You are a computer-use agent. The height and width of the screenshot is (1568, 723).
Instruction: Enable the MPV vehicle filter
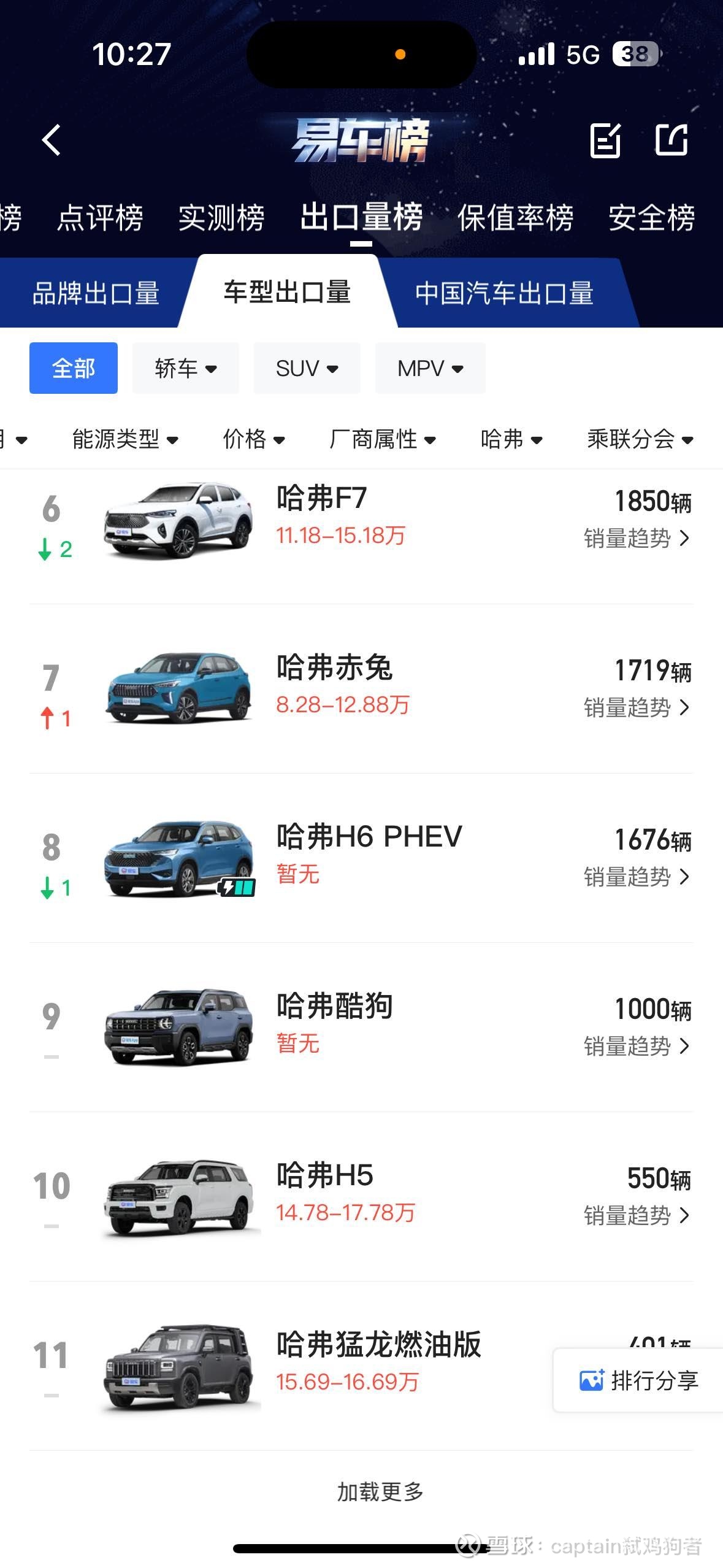click(x=429, y=367)
